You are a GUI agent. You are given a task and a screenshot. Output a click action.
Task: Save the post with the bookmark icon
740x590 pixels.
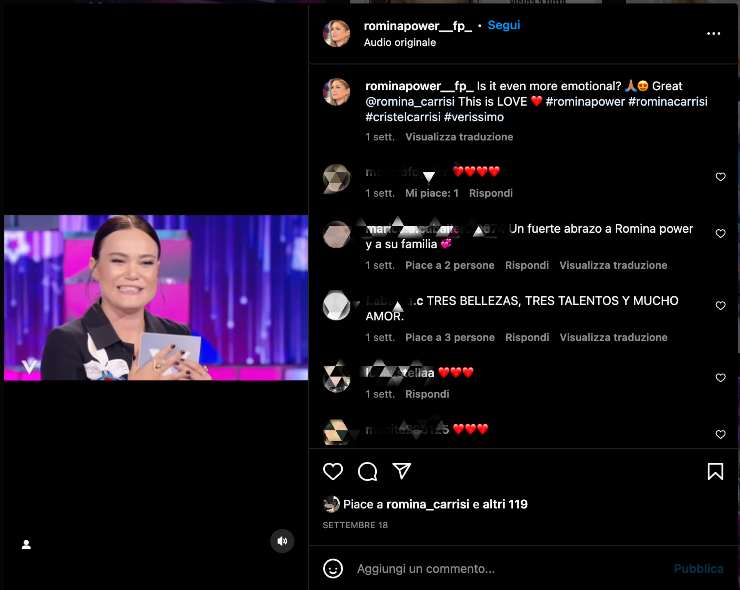(715, 471)
